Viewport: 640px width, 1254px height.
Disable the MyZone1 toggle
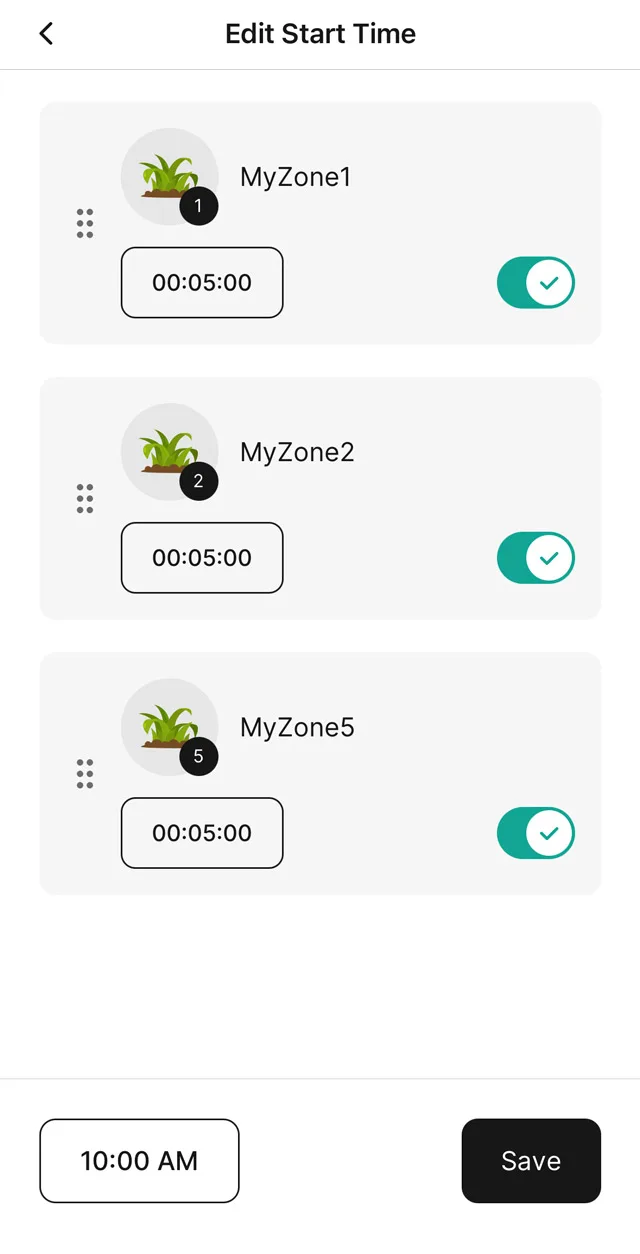pyautogui.click(x=536, y=283)
